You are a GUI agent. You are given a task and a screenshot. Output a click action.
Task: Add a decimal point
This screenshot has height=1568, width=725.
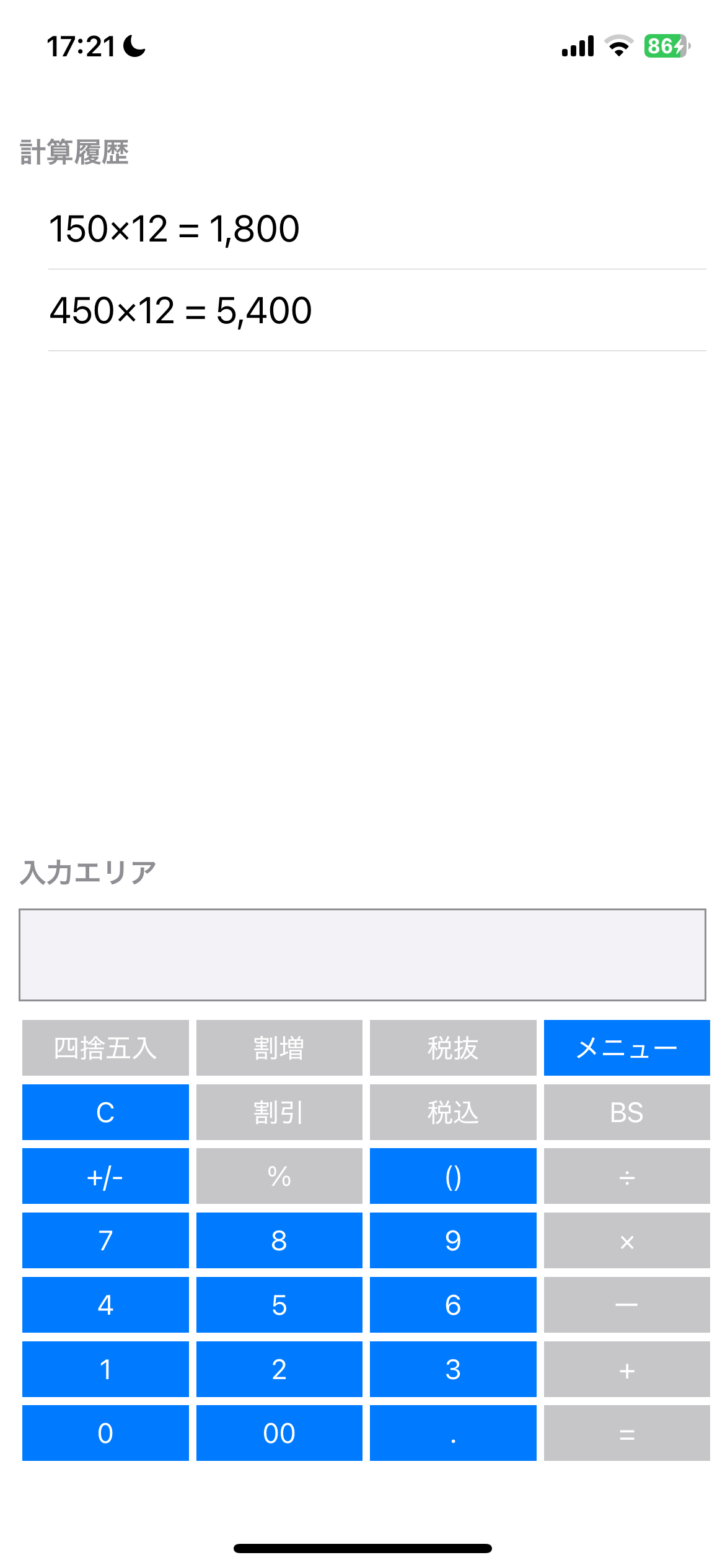click(x=453, y=1433)
